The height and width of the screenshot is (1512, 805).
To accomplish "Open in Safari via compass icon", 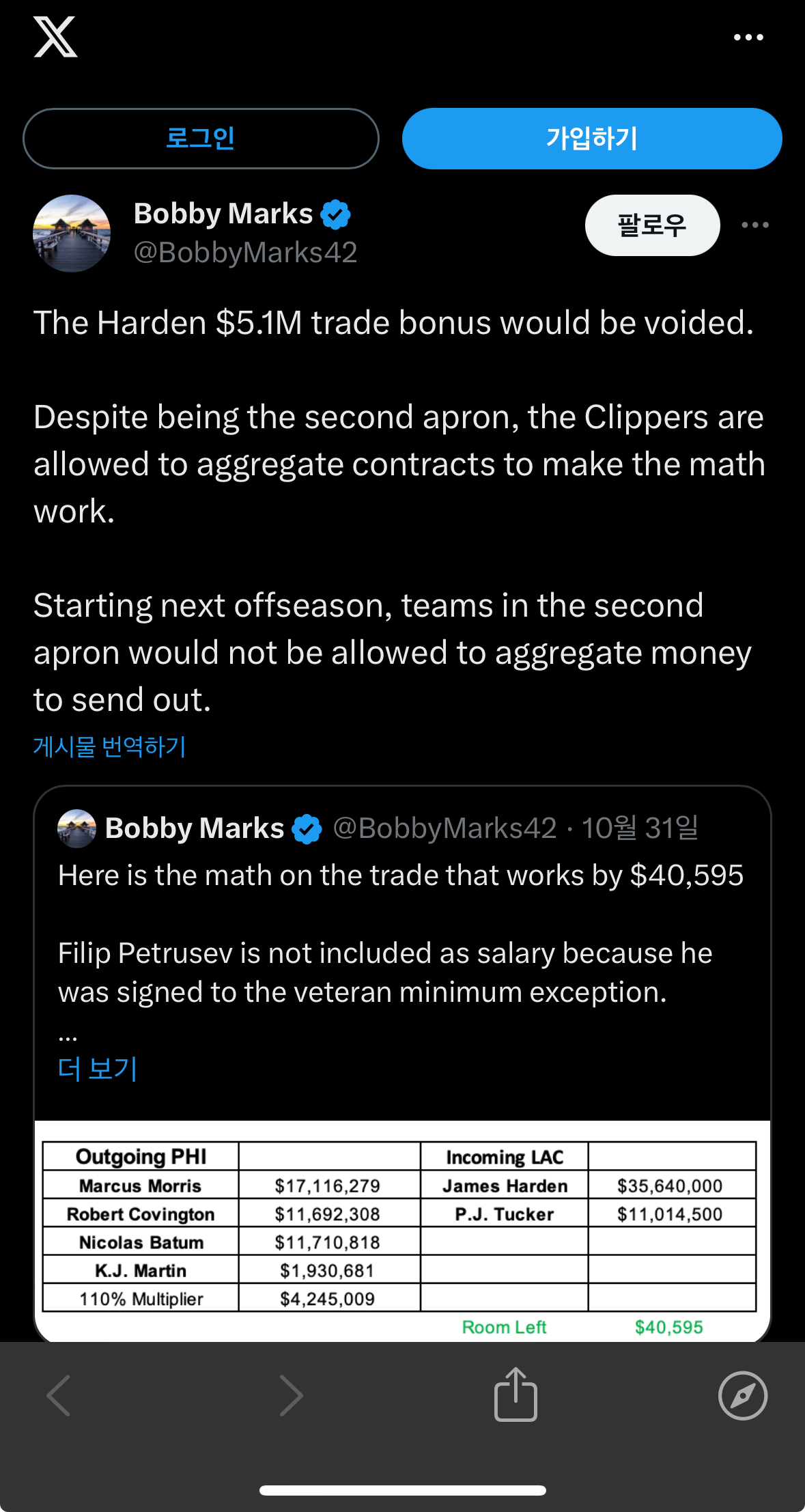I will 743,1395.
